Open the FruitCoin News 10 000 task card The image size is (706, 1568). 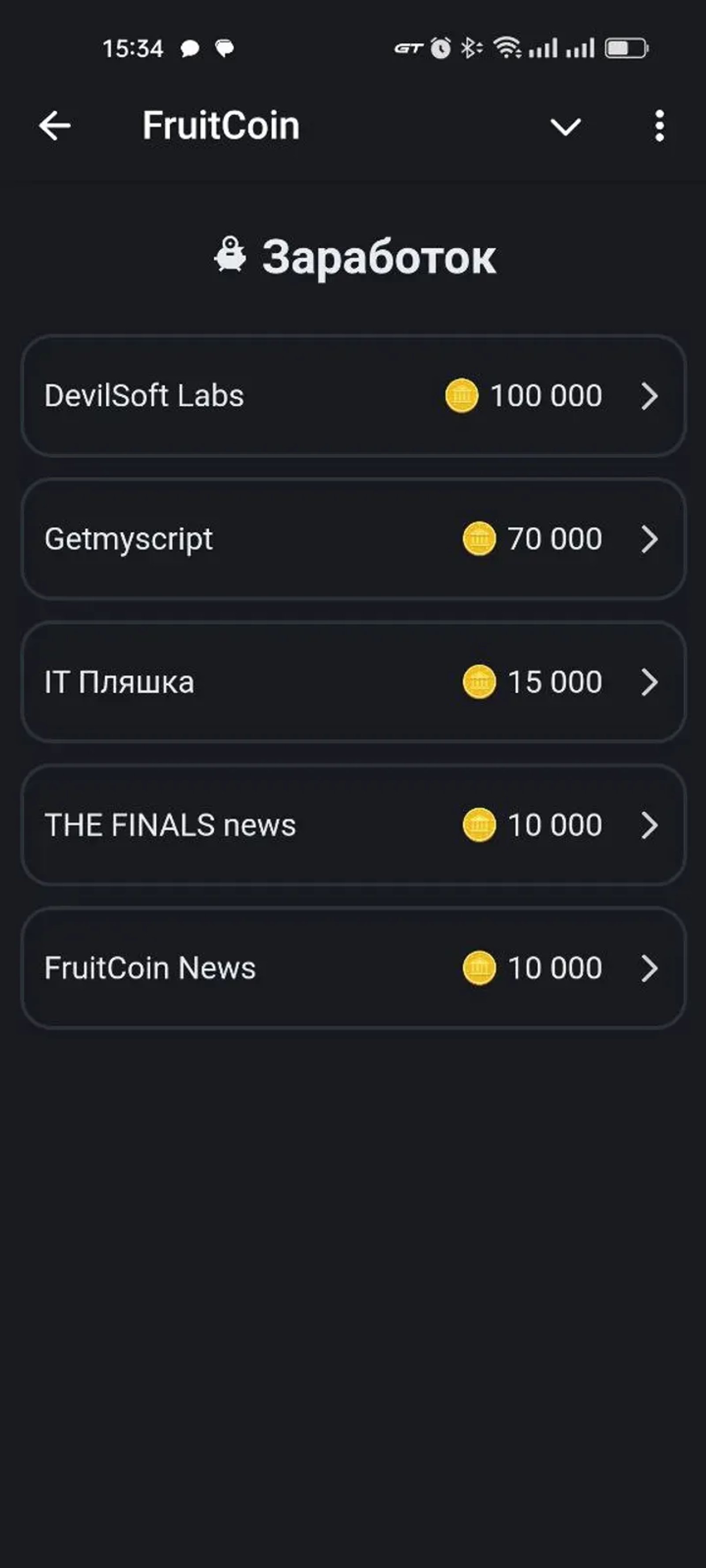[x=353, y=967]
